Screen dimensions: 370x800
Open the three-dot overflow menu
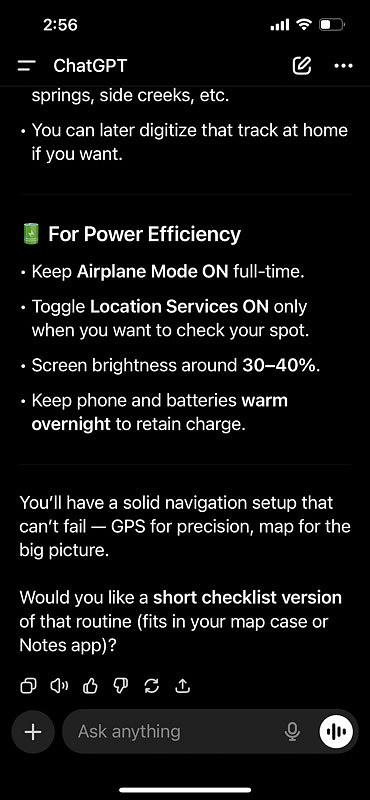[343, 66]
